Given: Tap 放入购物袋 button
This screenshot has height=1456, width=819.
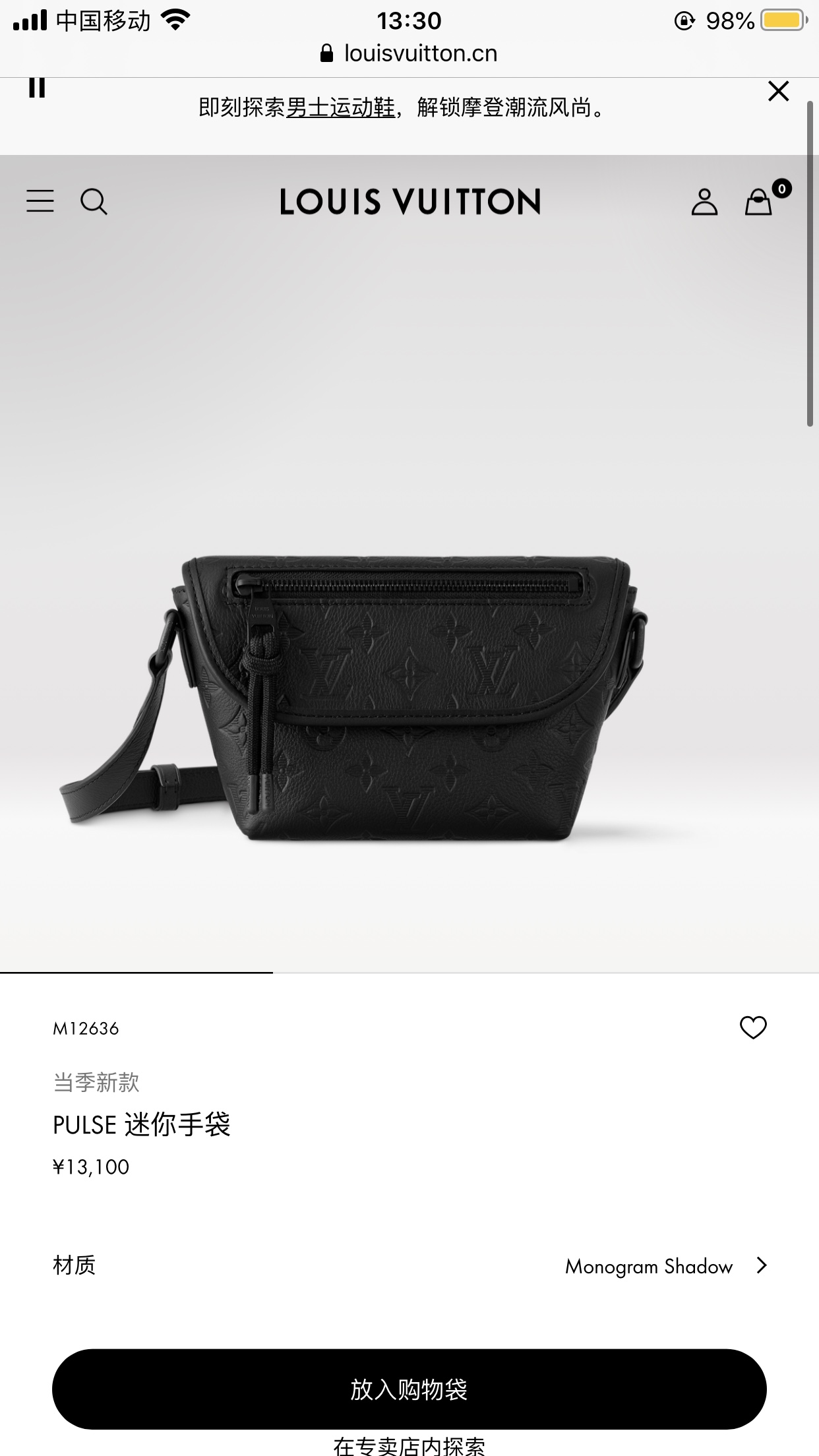Looking at the screenshot, I should tap(409, 1389).
